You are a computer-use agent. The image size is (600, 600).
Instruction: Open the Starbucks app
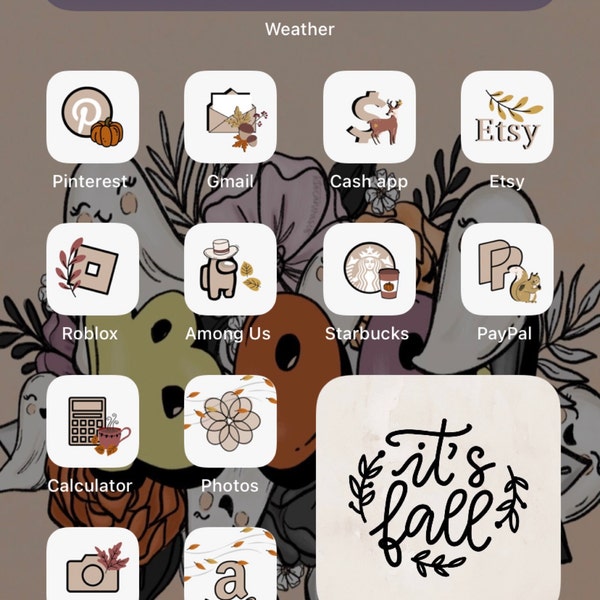coord(369,269)
